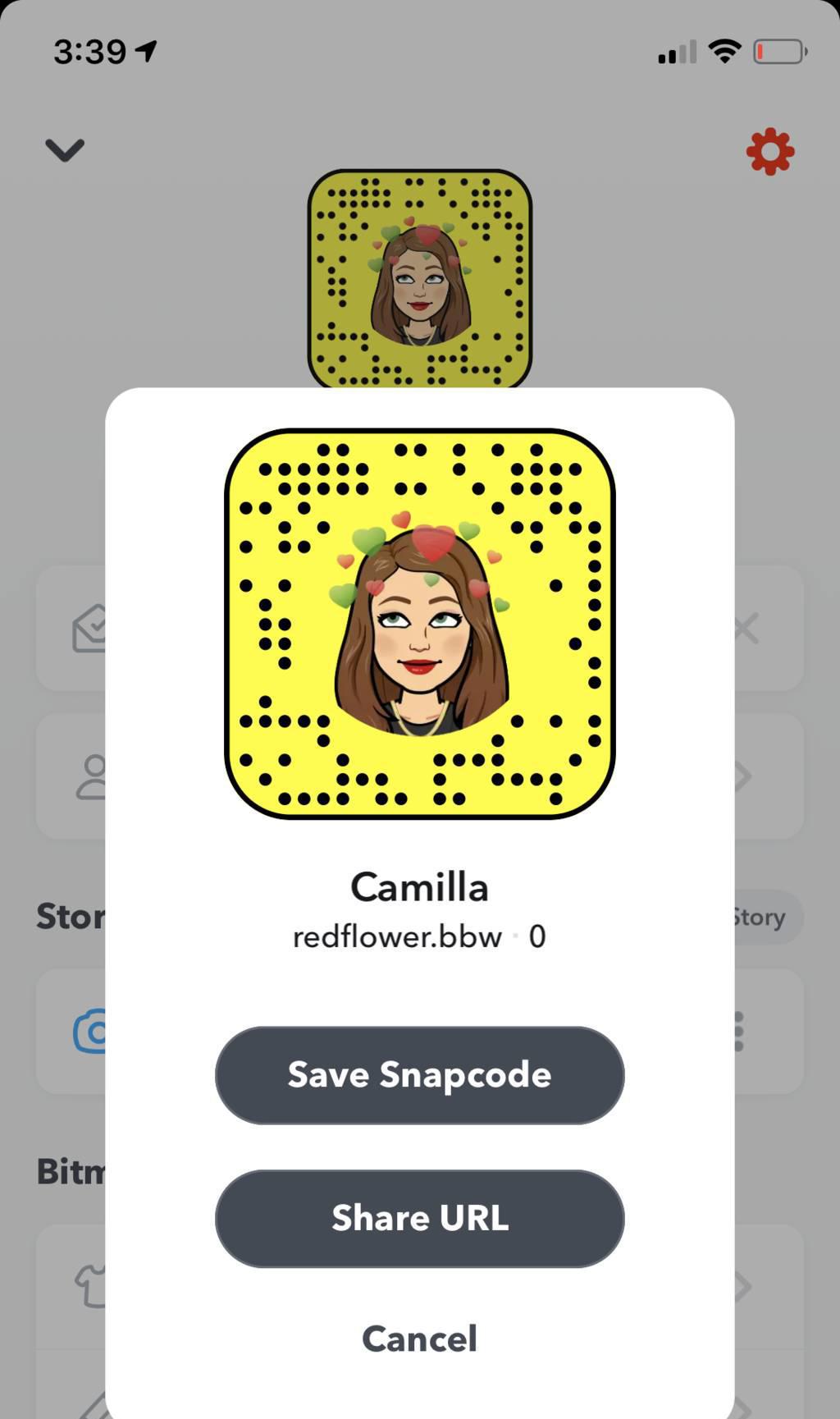Screen dimensions: 840x1419
Task: Cancel the Snapcode dialog
Action: pyautogui.click(x=419, y=1339)
